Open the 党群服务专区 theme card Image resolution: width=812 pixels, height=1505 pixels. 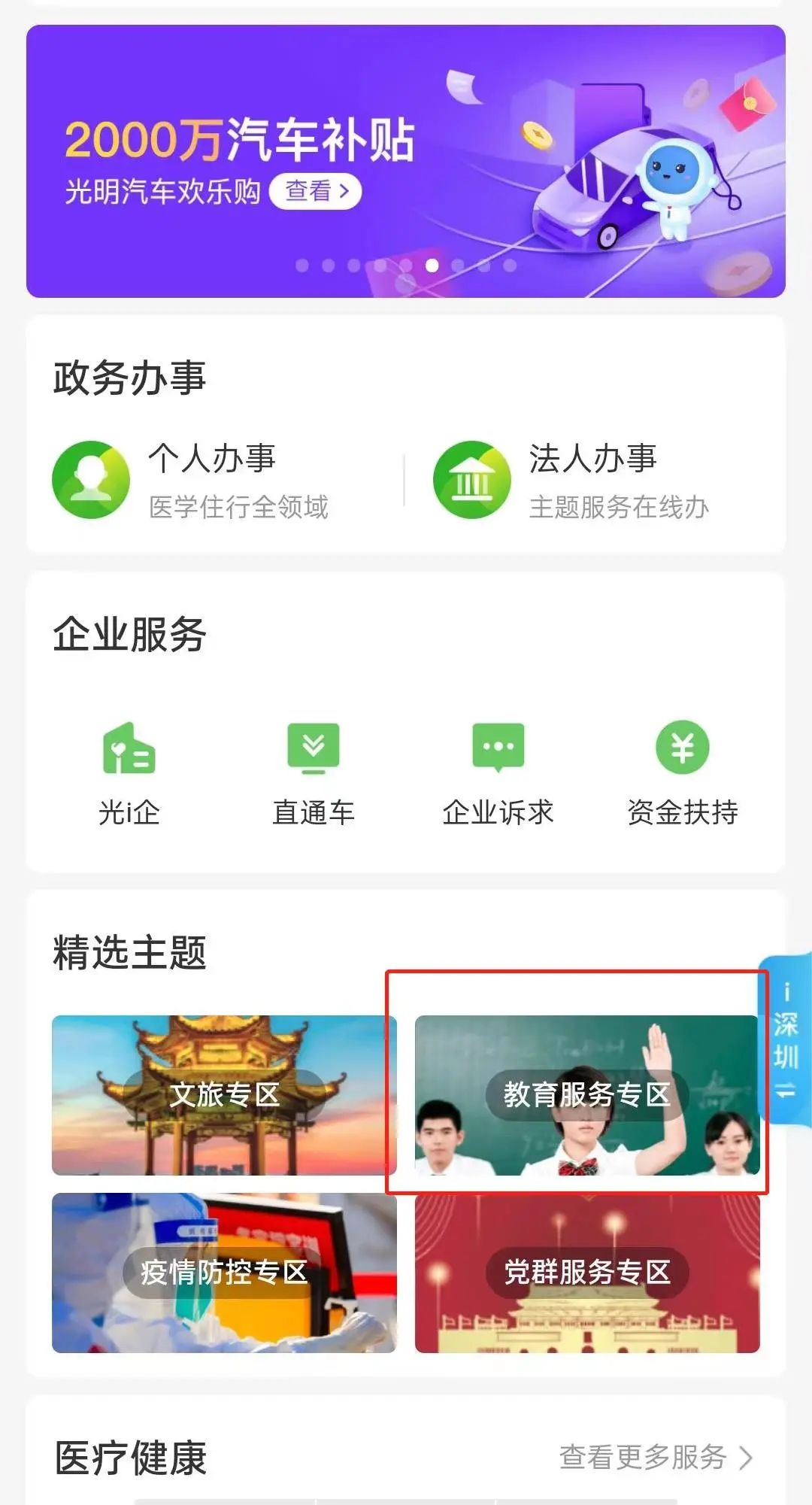pyautogui.click(x=586, y=1273)
